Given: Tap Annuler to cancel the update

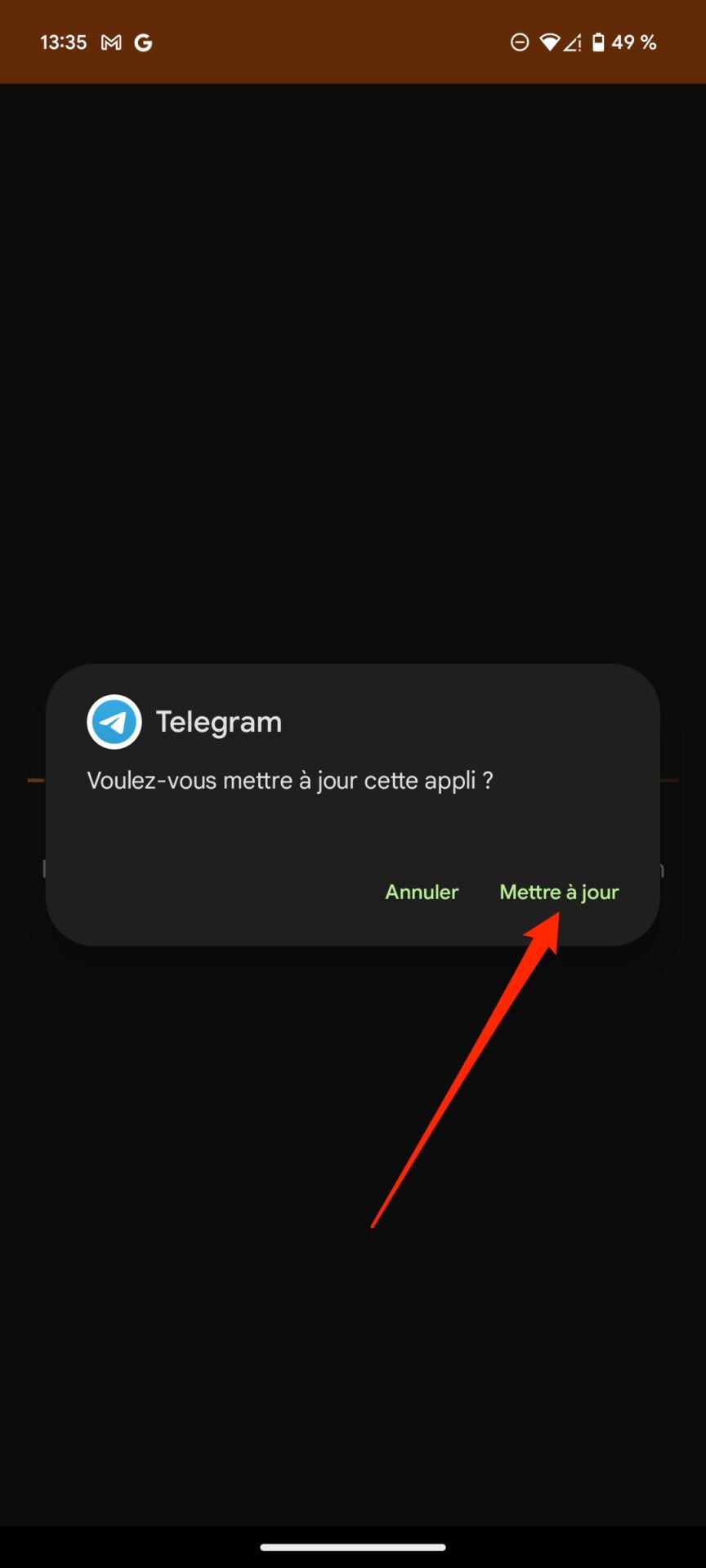Looking at the screenshot, I should tap(422, 892).
